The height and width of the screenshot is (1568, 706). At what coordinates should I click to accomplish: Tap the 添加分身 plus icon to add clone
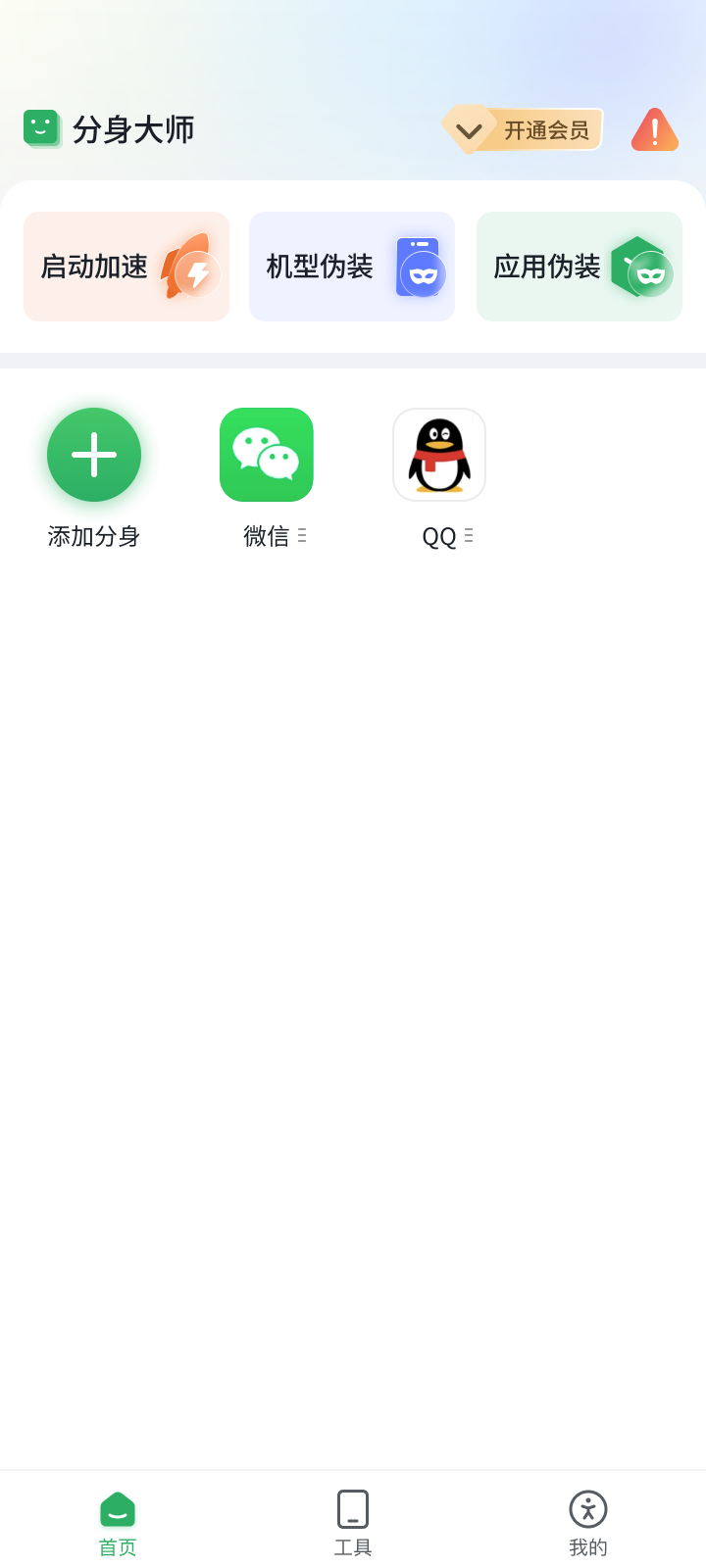(94, 454)
